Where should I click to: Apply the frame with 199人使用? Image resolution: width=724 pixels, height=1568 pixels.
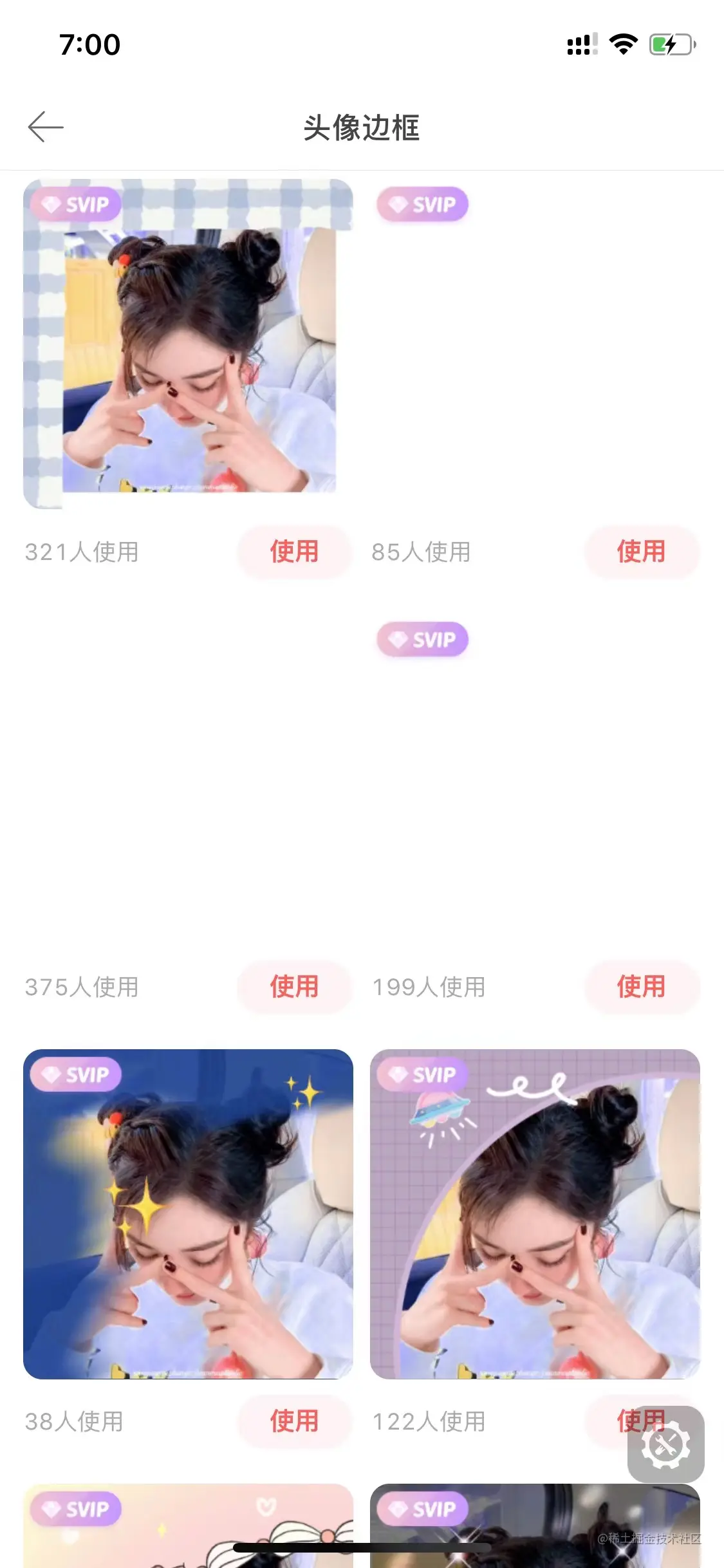pos(641,987)
